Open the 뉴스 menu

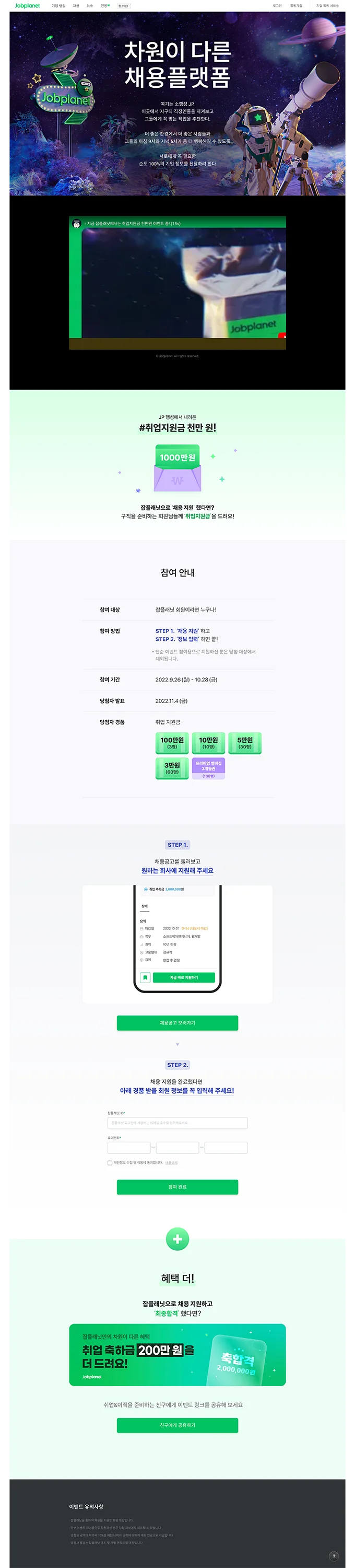[x=90, y=5]
